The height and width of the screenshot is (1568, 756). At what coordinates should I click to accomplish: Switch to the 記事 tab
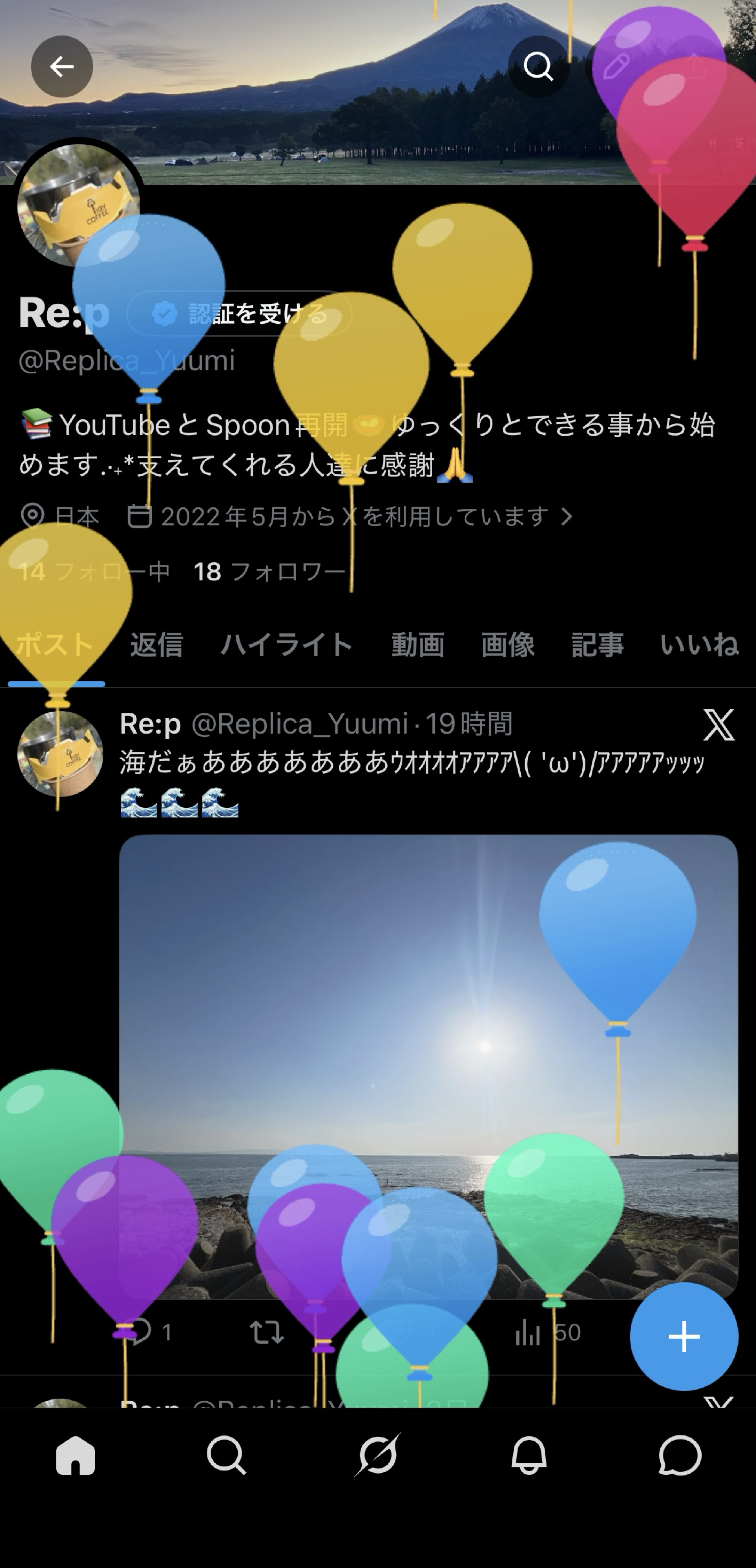point(597,645)
